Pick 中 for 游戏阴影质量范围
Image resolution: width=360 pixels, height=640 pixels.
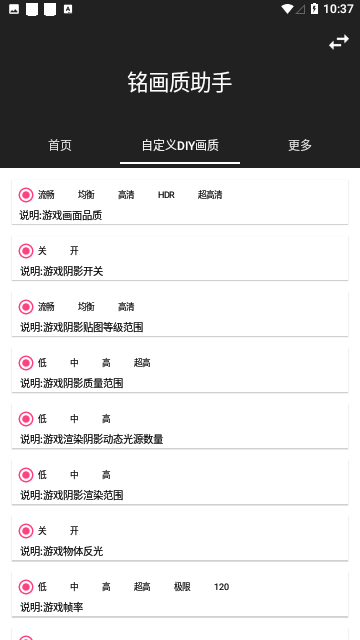pos(74,362)
